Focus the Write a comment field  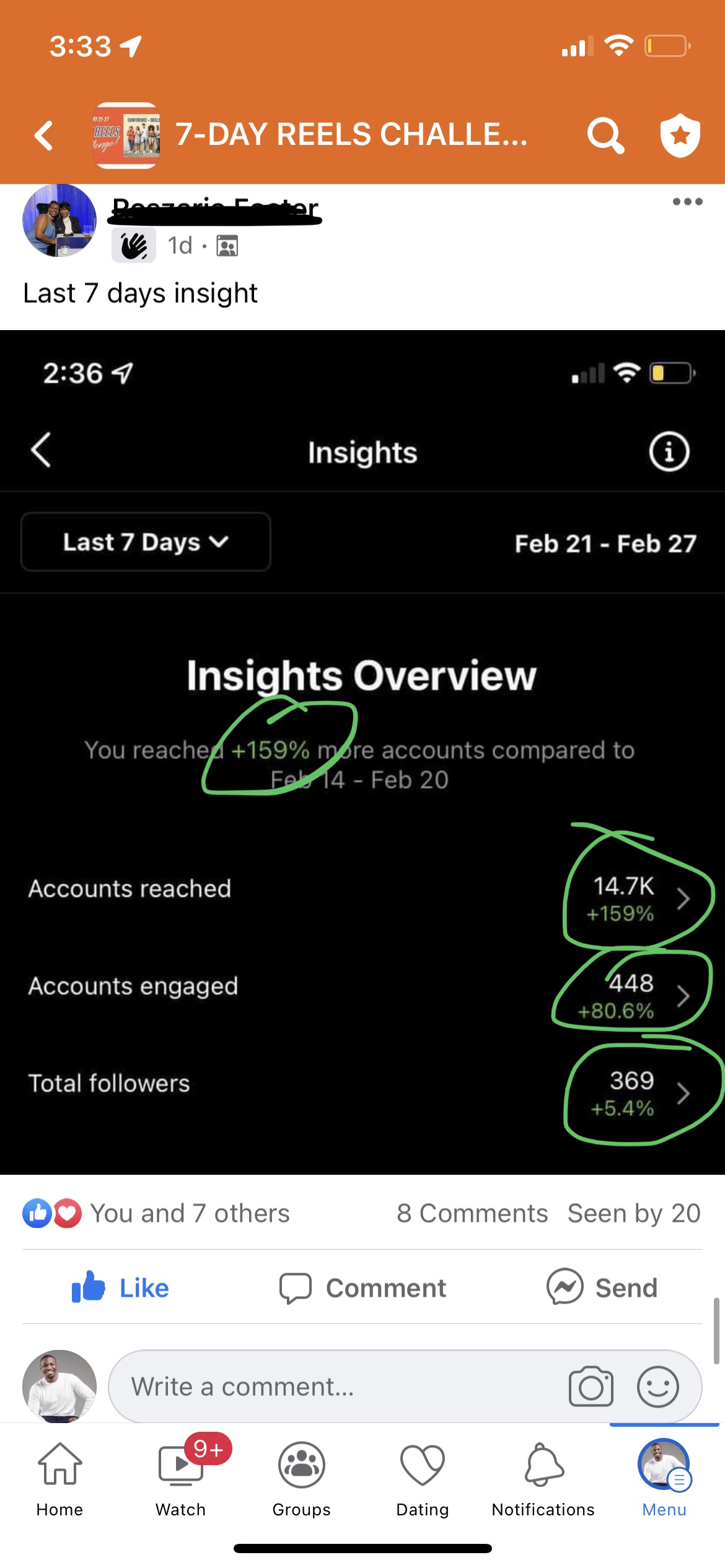(x=335, y=1387)
